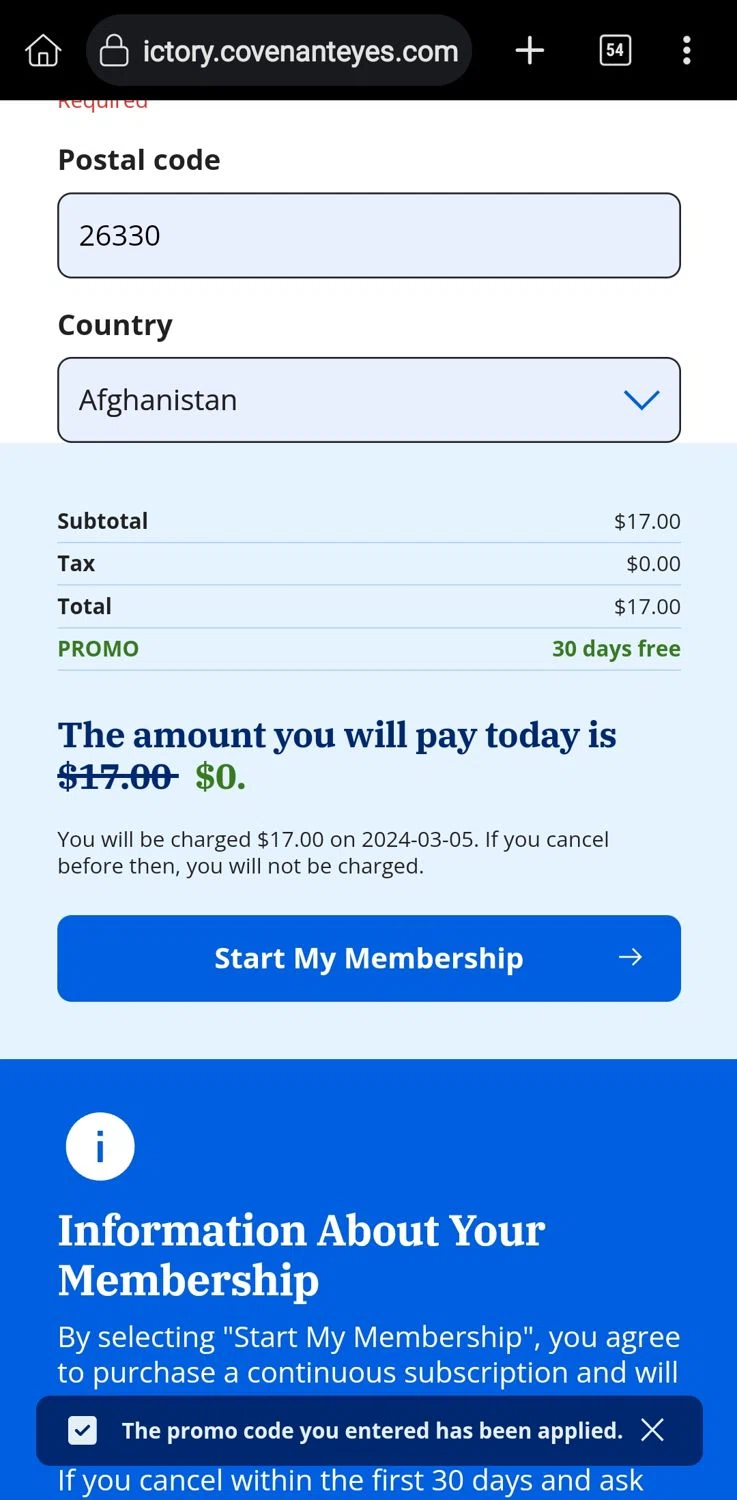The image size is (737, 1500).
Task: Dismiss the promo code applied notification
Action: pyautogui.click(x=652, y=1430)
